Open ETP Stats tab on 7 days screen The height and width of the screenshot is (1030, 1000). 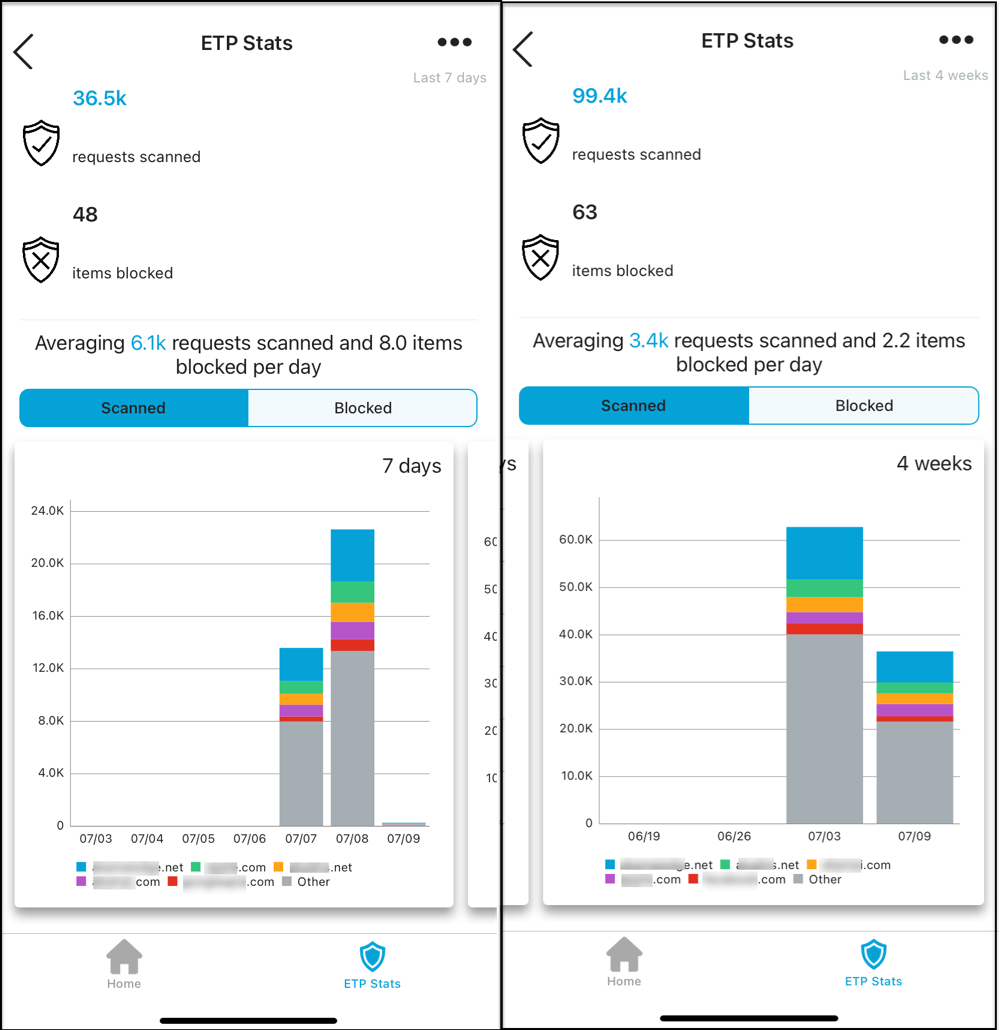(372, 965)
